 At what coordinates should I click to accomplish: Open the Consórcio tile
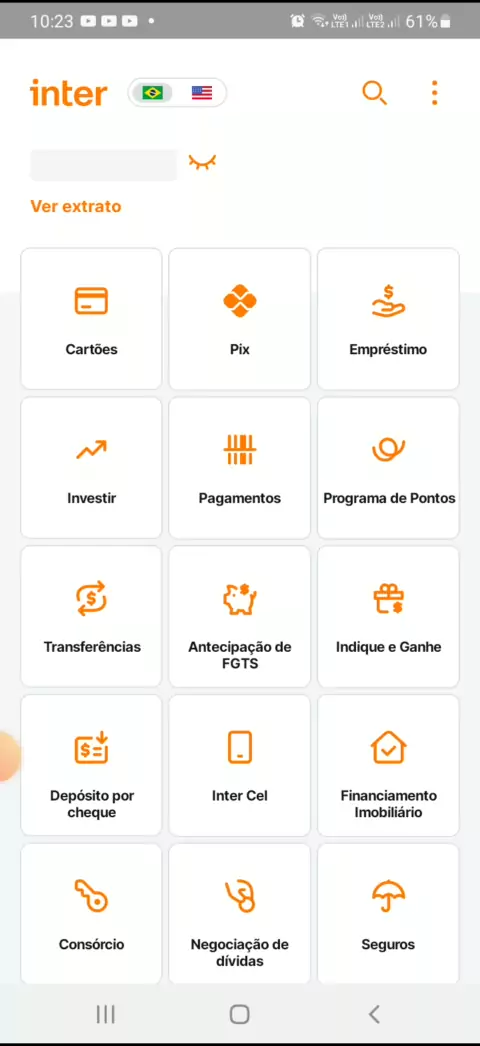pos(91,914)
